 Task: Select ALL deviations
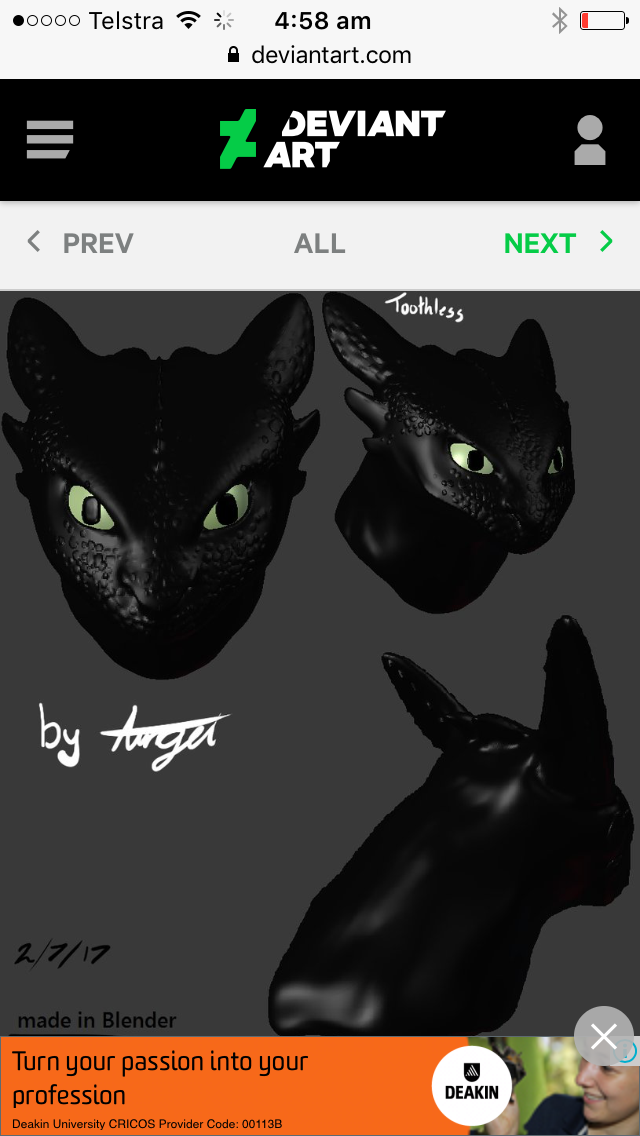tap(320, 243)
